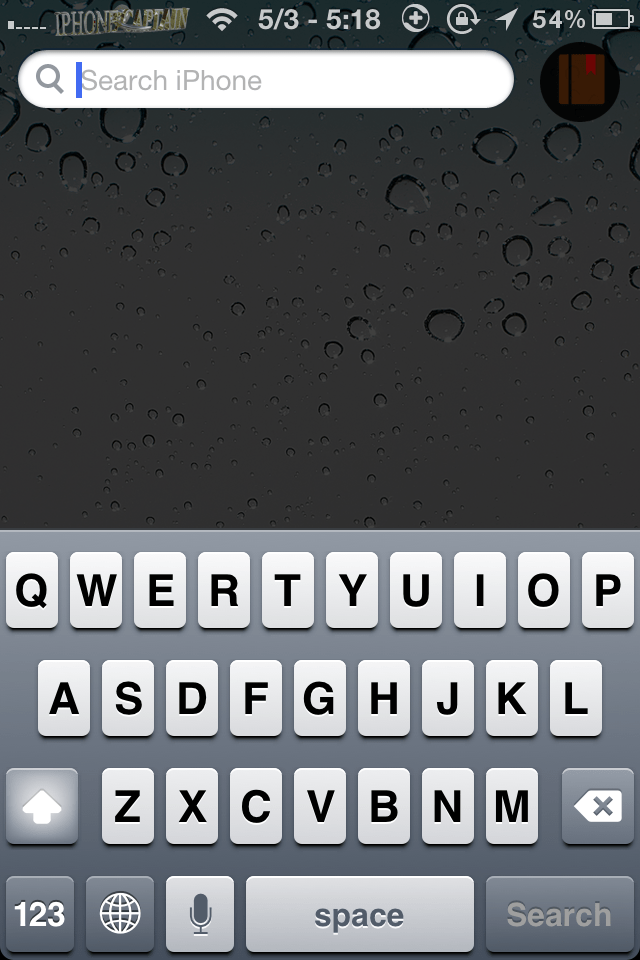Type the letter G key
The image size is (640, 960).
pyautogui.click(x=320, y=698)
